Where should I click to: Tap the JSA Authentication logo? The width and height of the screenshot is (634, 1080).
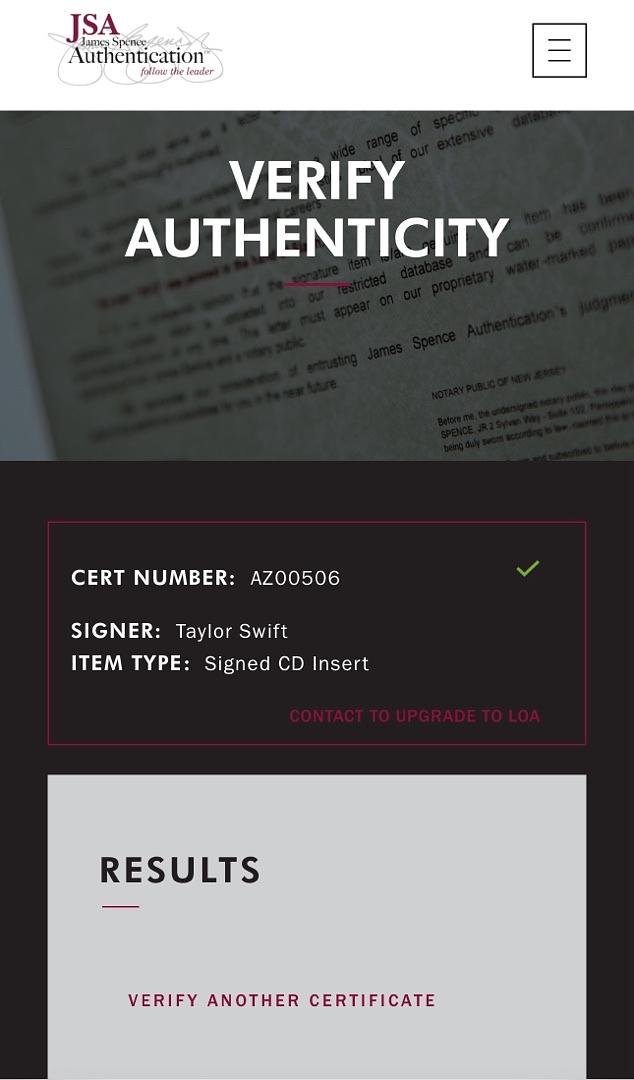click(136, 49)
